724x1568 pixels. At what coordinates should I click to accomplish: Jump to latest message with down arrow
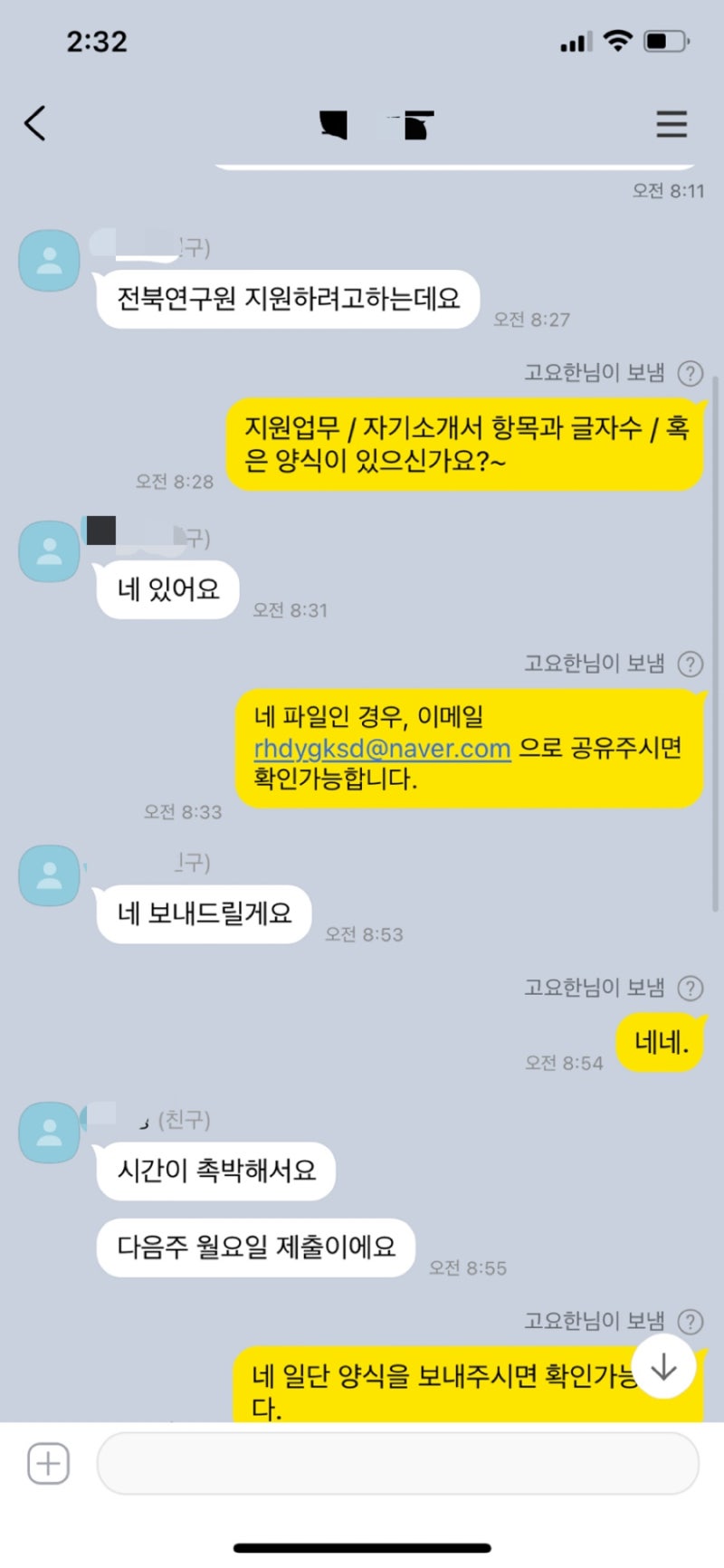(x=663, y=1367)
